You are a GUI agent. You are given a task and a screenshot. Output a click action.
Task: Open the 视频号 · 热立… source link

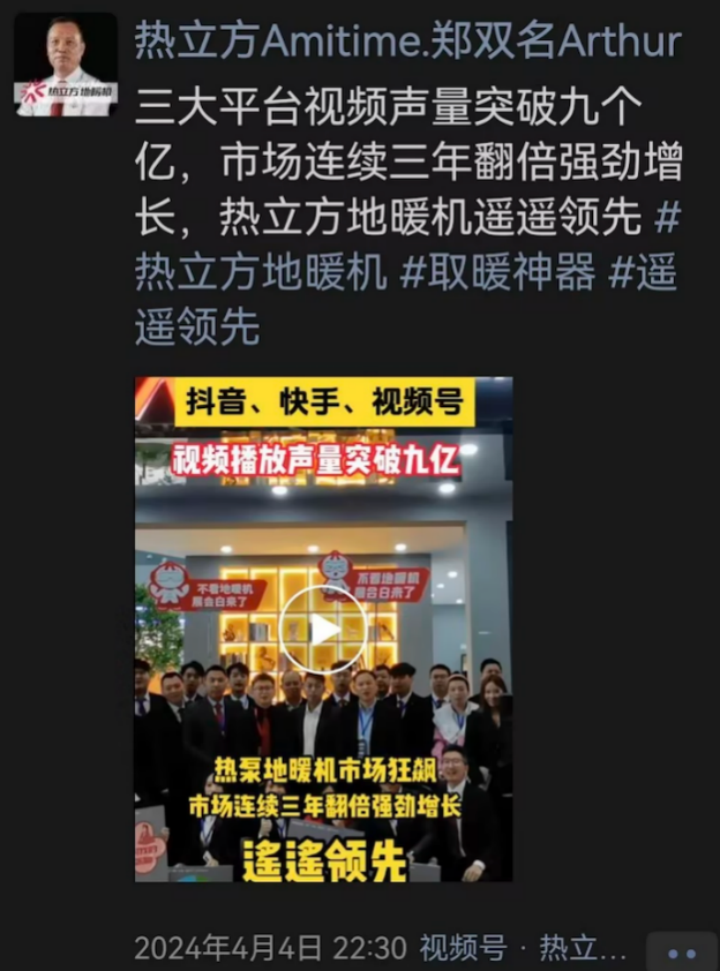(x=522, y=946)
